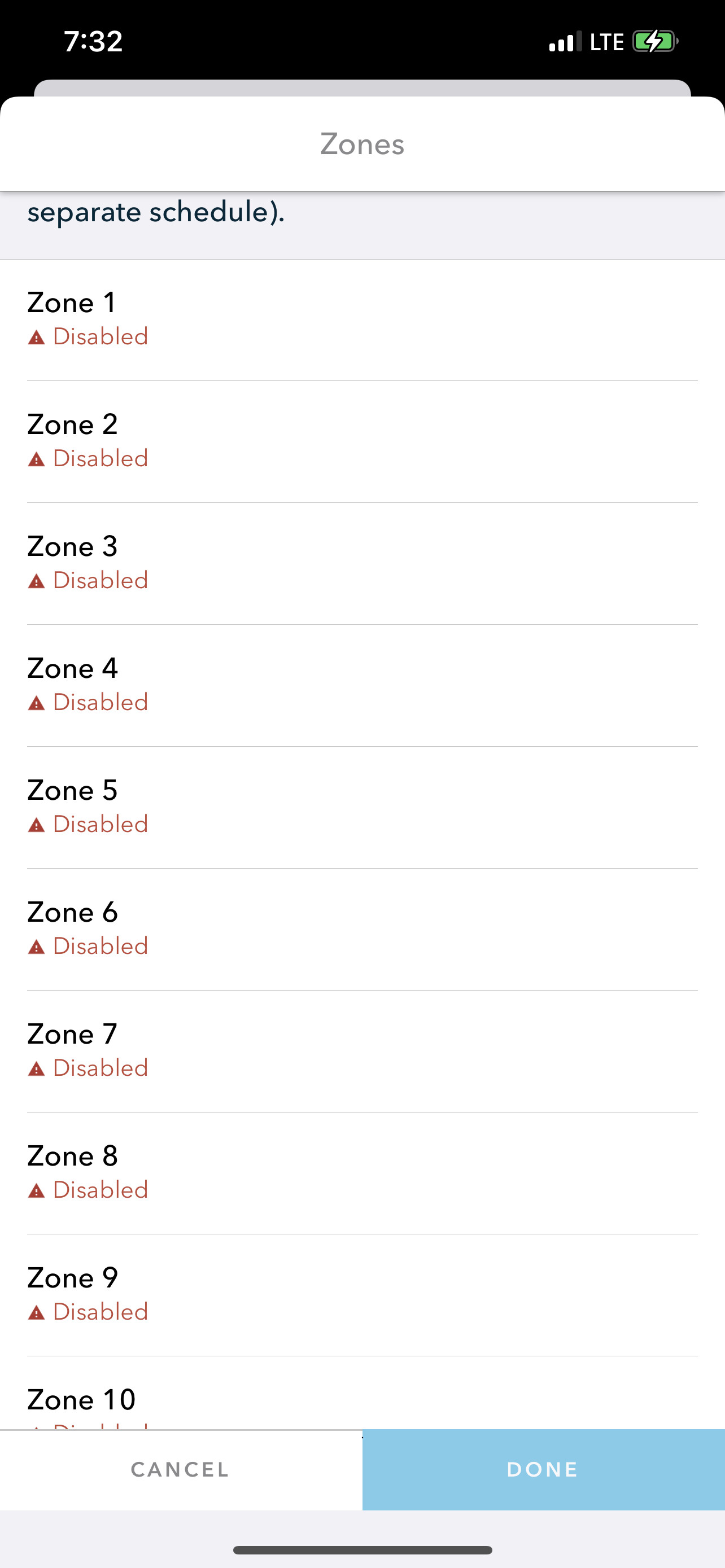
Task: Select Zone 5
Action: point(362,807)
